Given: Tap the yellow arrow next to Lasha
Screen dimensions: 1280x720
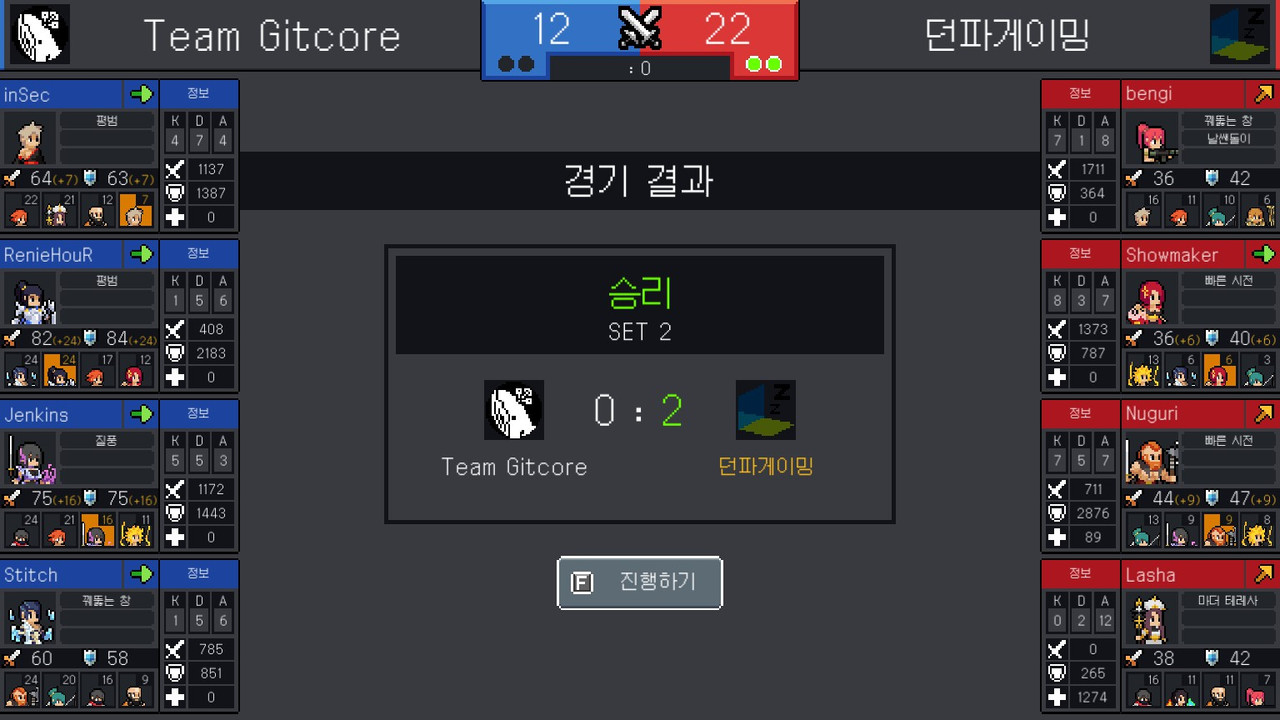Looking at the screenshot, I should [x=1263, y=574].
